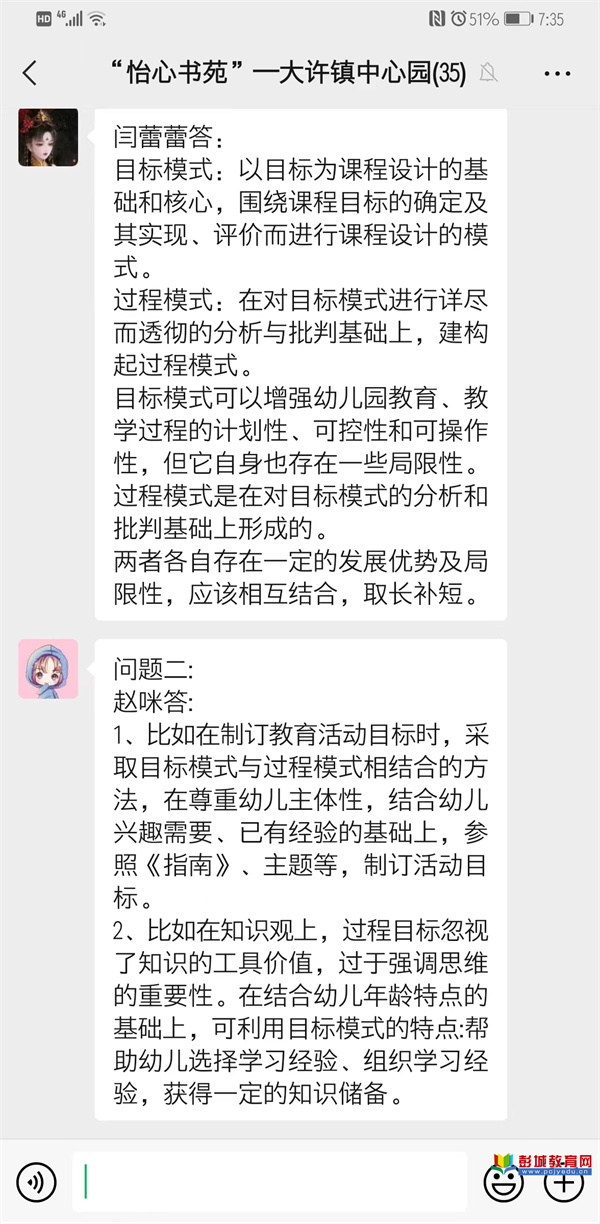View profile of 闫蕾蕾答 message sender avatar
This screenshot has height=1224, width=600.
[x=48, y=138]
